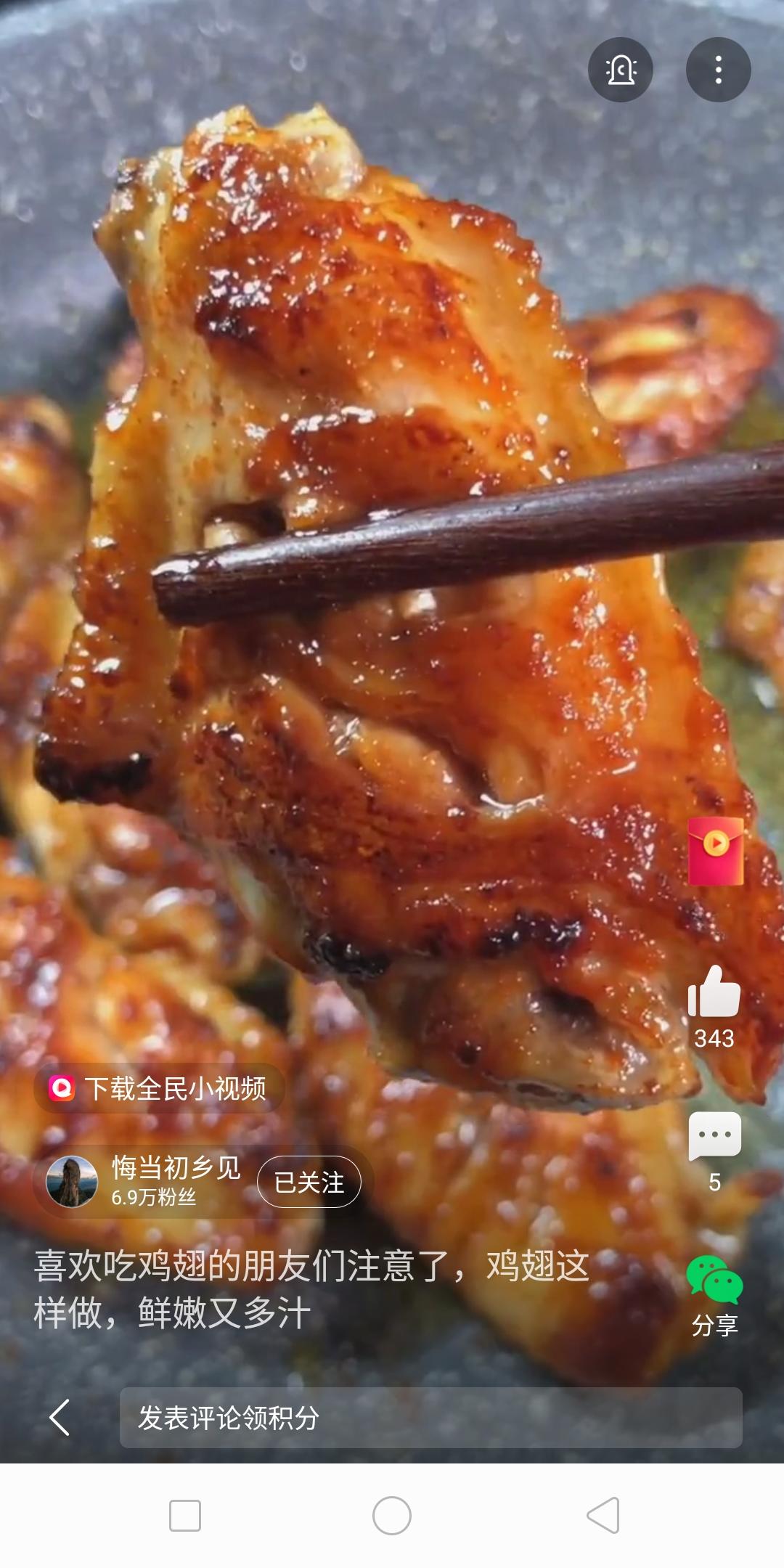
Task: Go to the phone's home screen
Action: [x=392, y=1516]
